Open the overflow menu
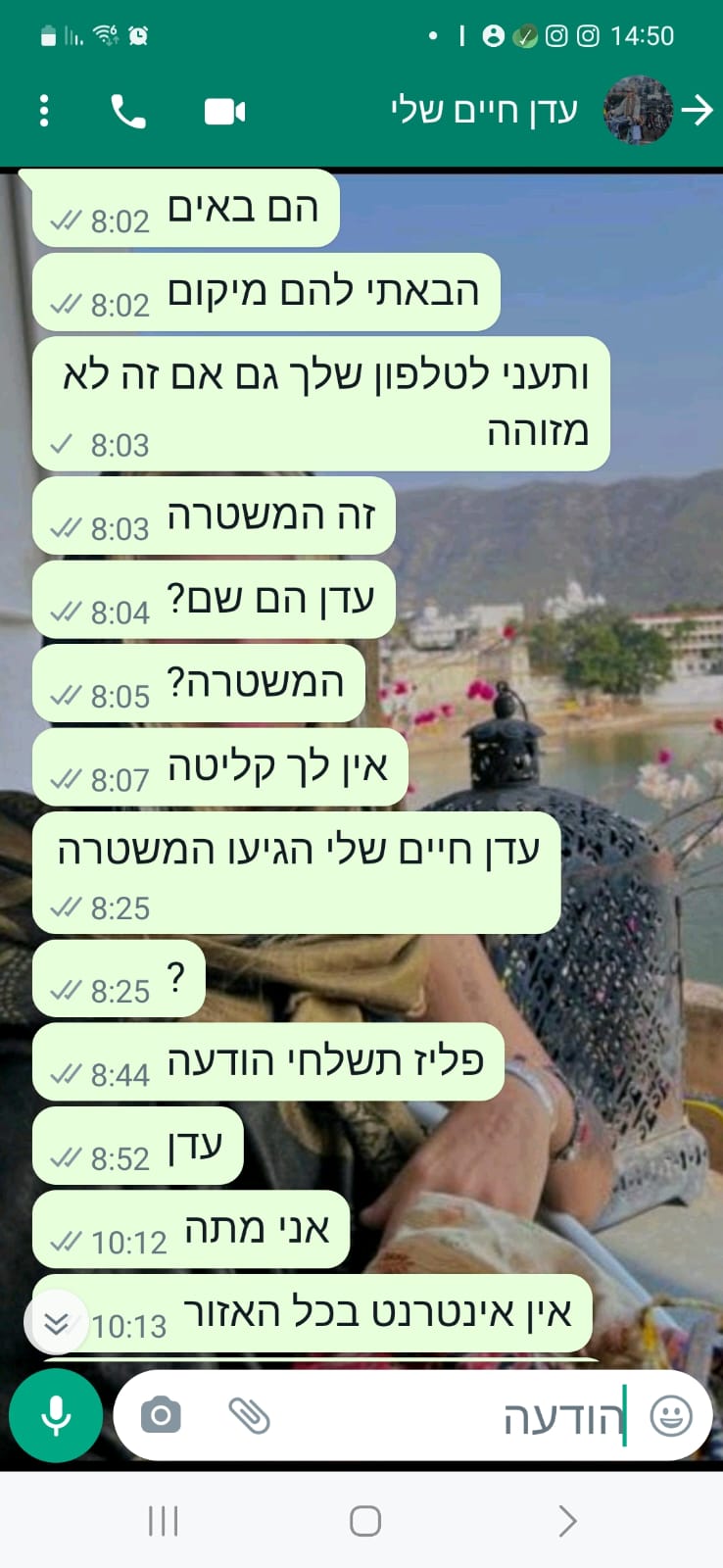The image size is (723, 1568). pyautogui.click(x=44, y=111)
